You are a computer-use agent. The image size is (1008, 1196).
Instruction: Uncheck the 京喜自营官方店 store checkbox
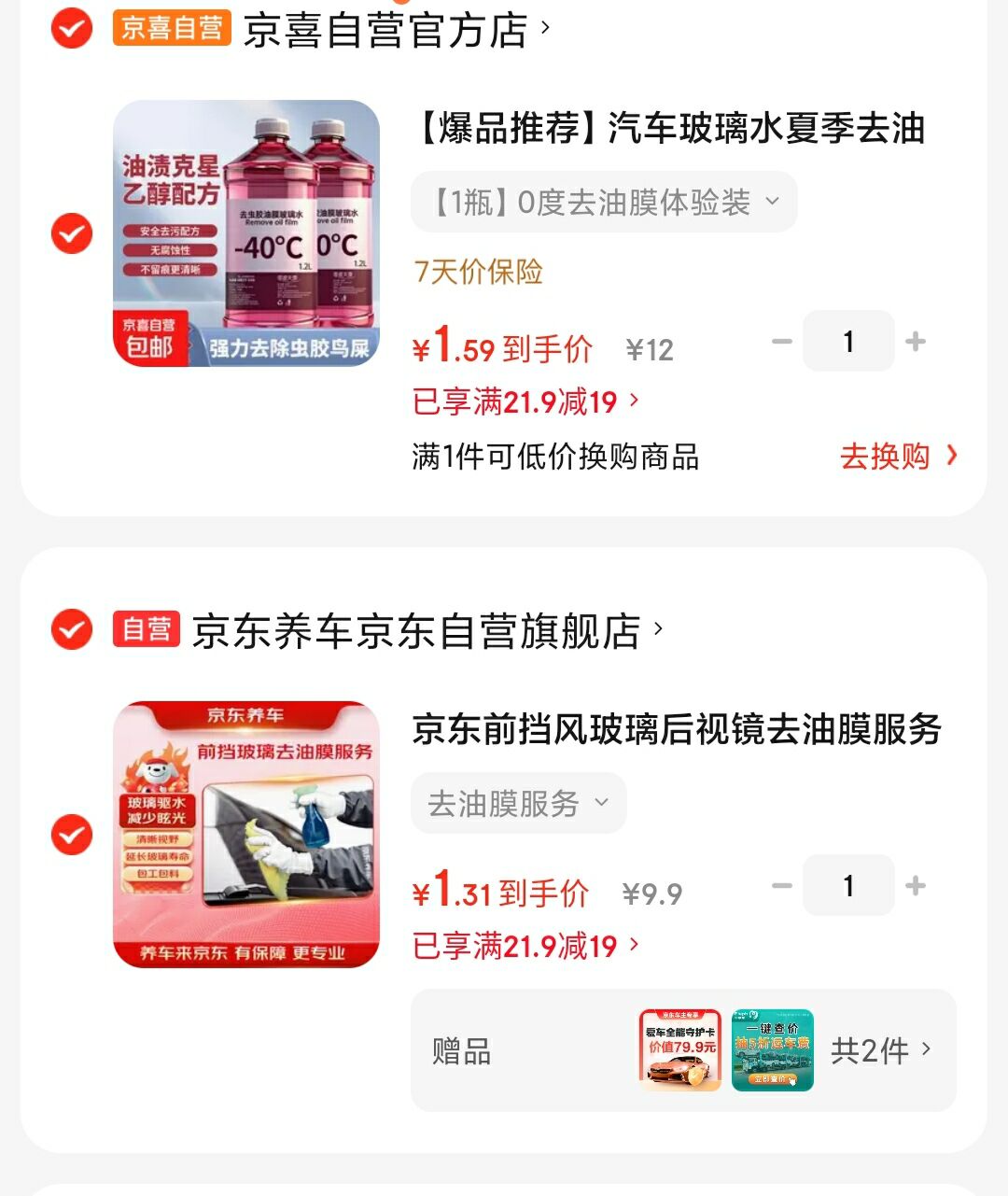pos(72,28)
